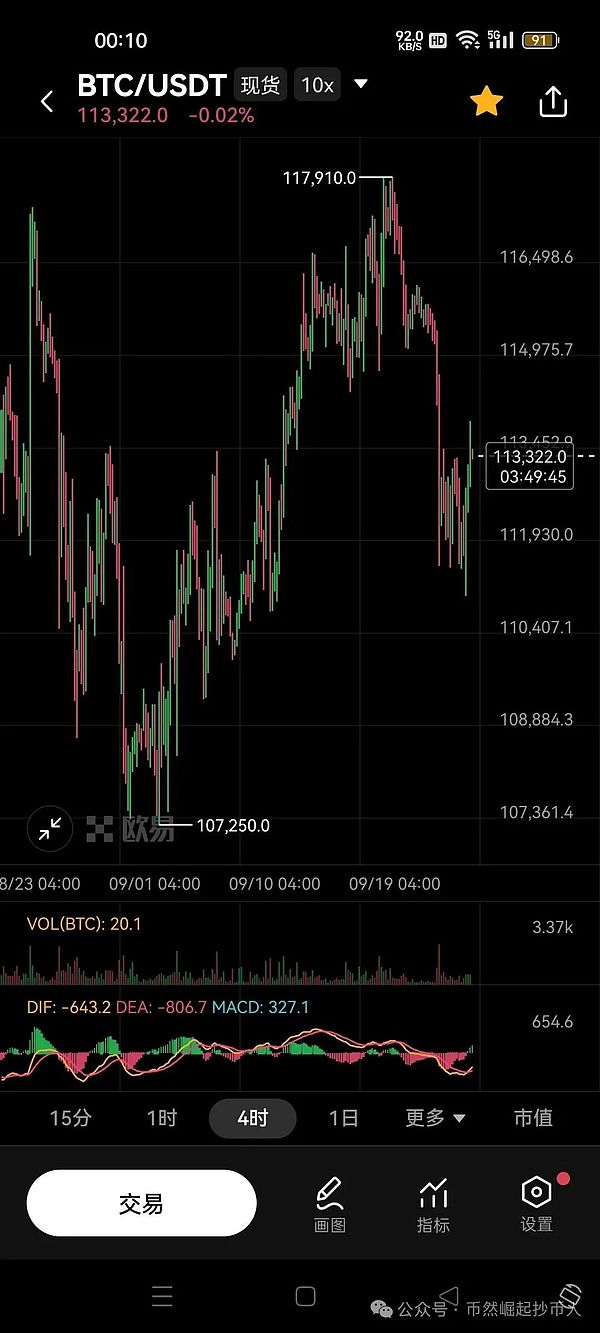Image resolution: width=600 pixels, height=1333 pixels.
Task: Switch to the 15分 timeframe
Action: coord(69,1118)
